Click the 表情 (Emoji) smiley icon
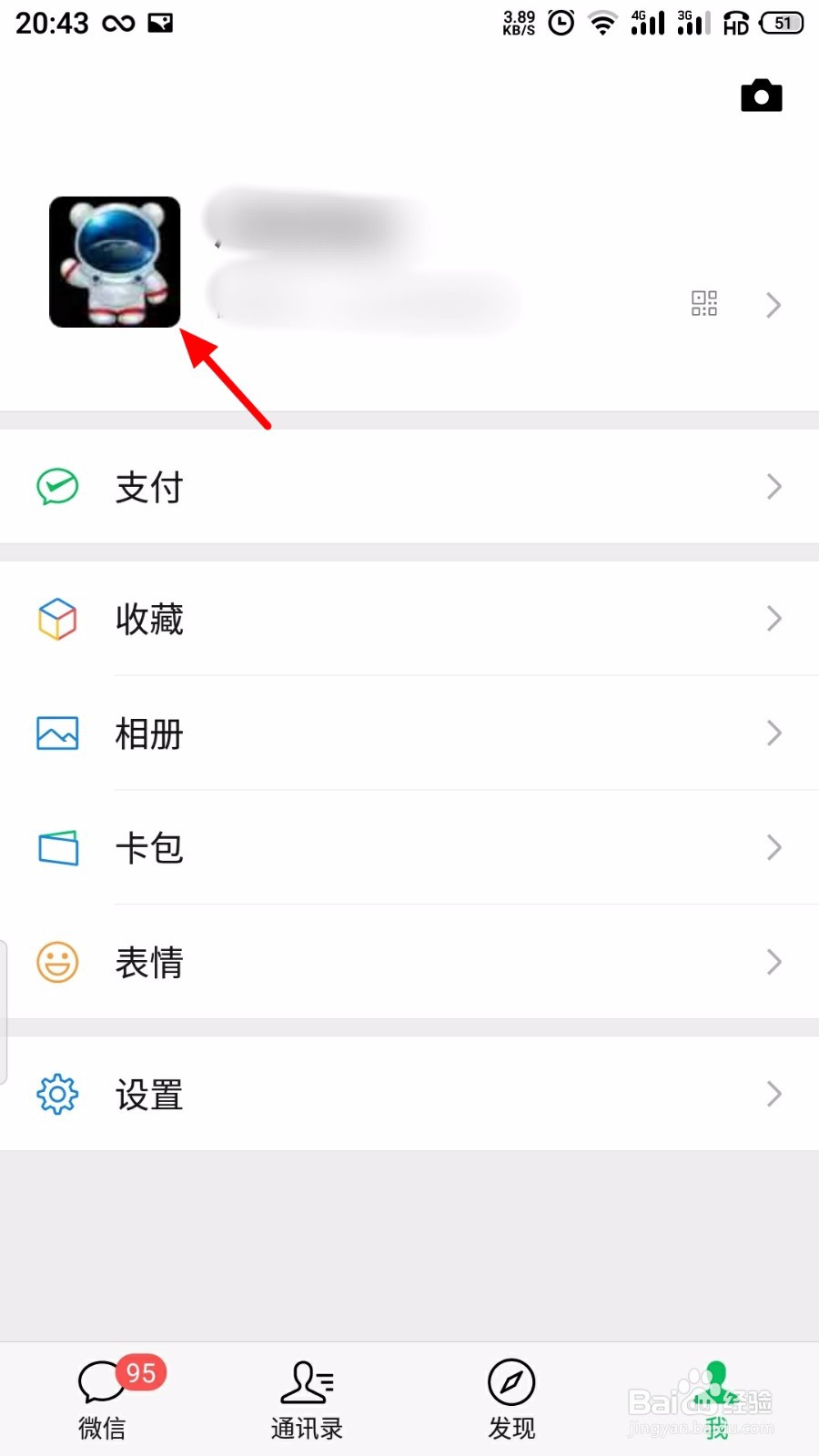819x1456 pixels. [56, 961]
